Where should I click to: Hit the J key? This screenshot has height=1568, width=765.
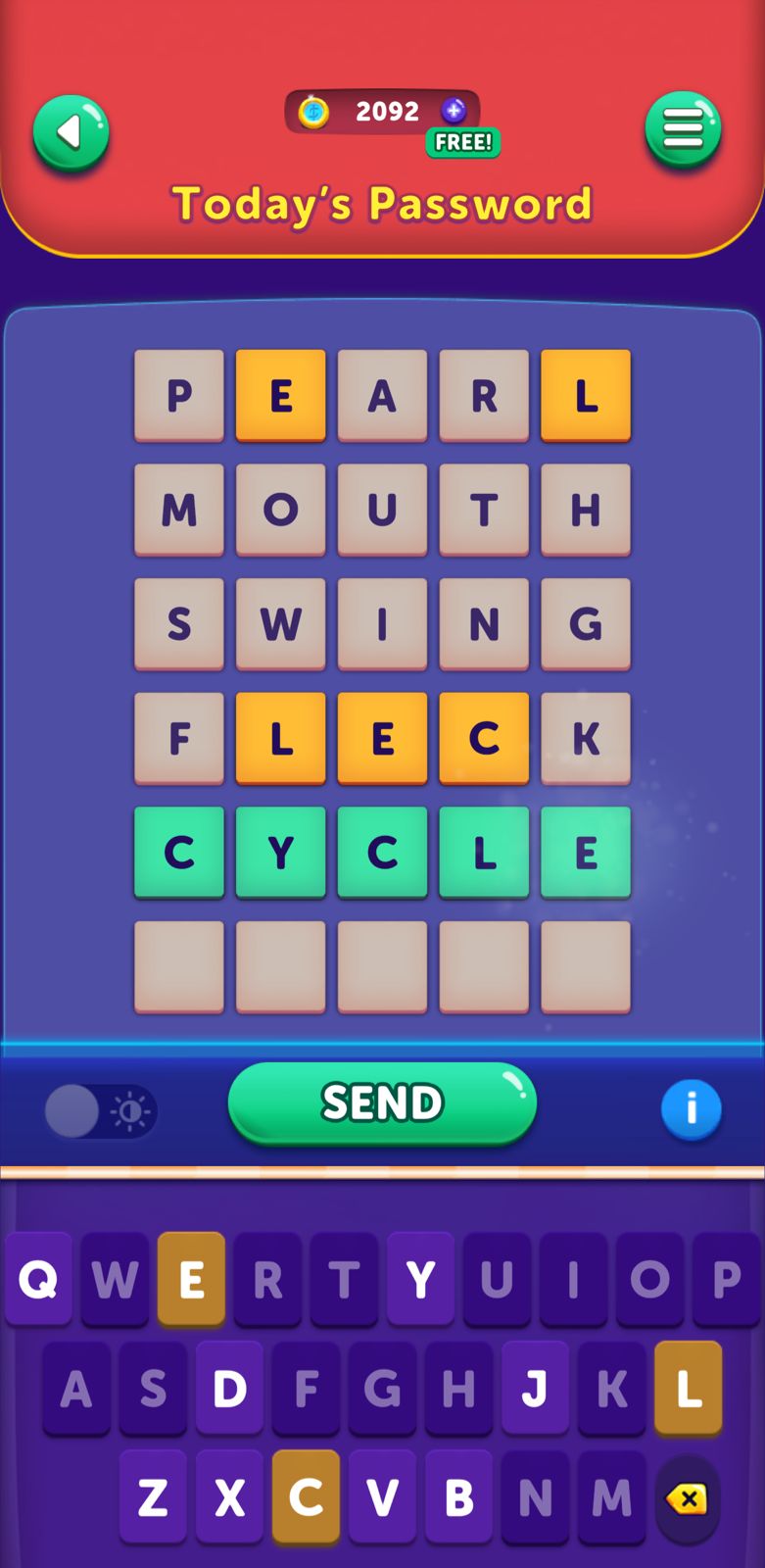point(535,1388)
